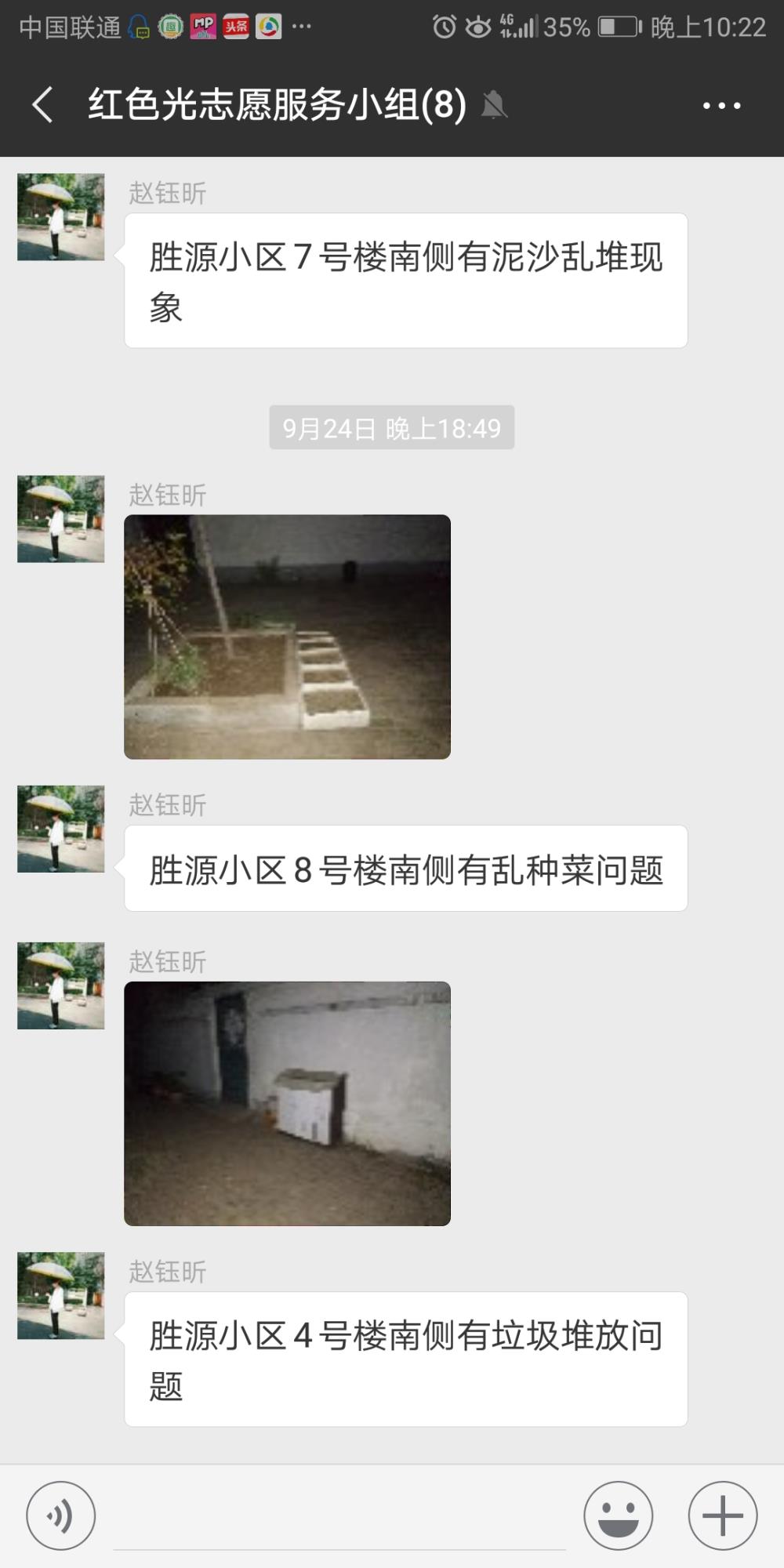This screenshot has width=784, height=1568.
Task: Go back from the group chat
Action: pos(42,105)
